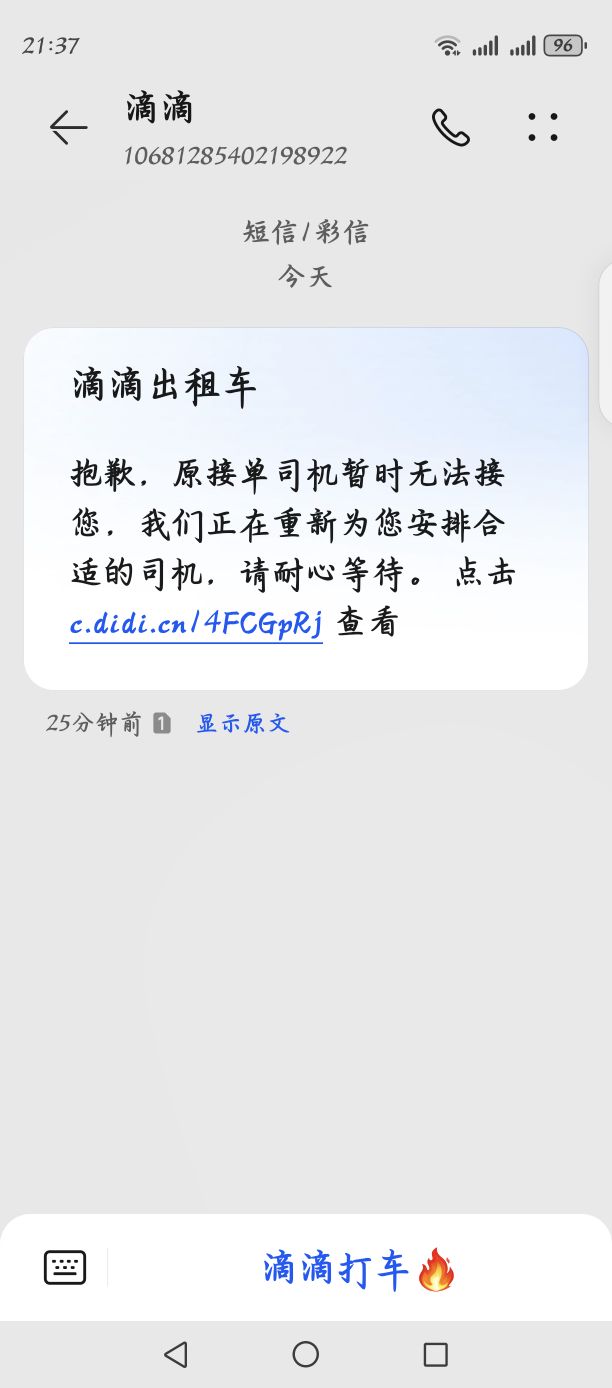Image resolution: width=612 pixels, height=1388 pixels.
Task: Open recent apps from navigation bar
Action: 435,1354
